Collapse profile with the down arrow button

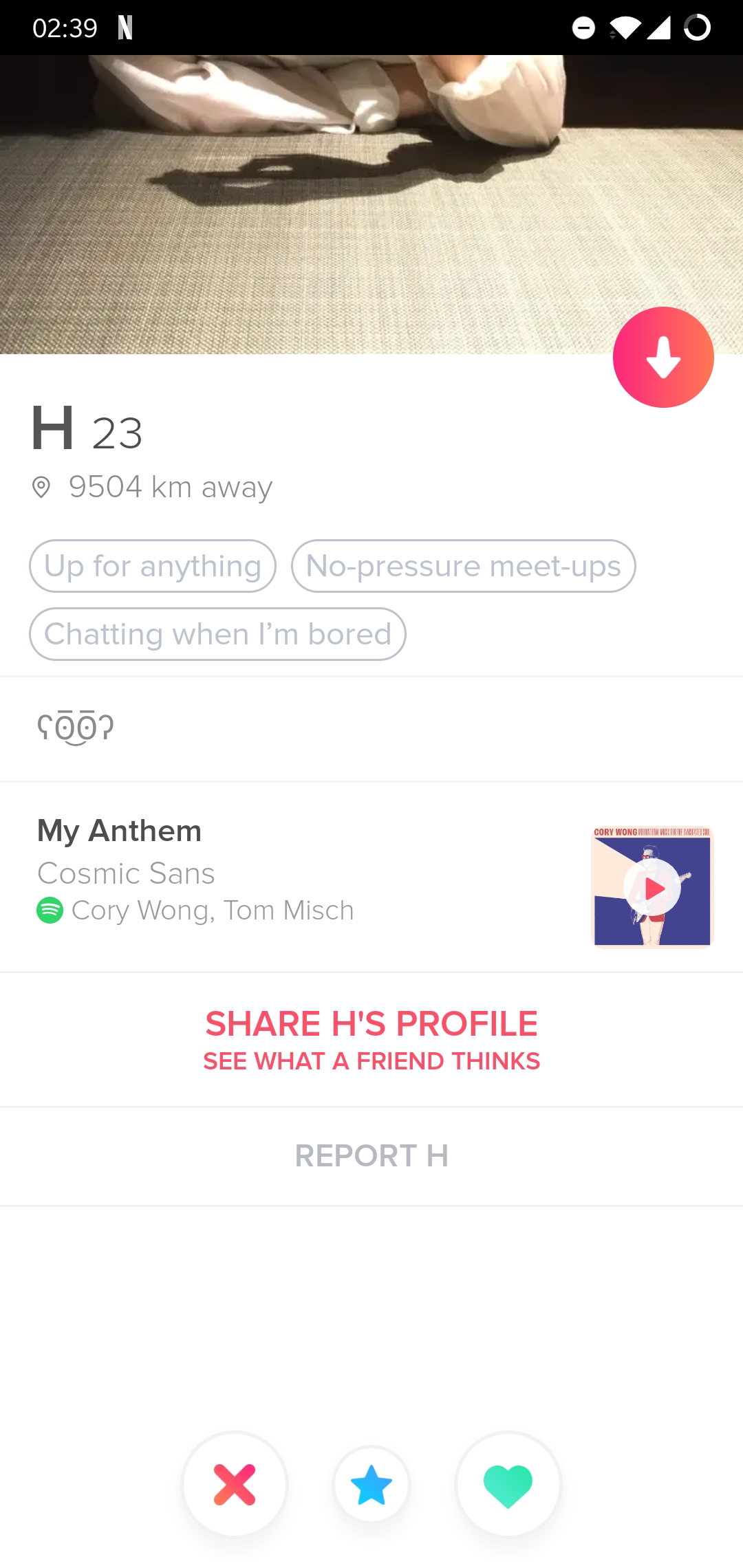click(663, 358)
